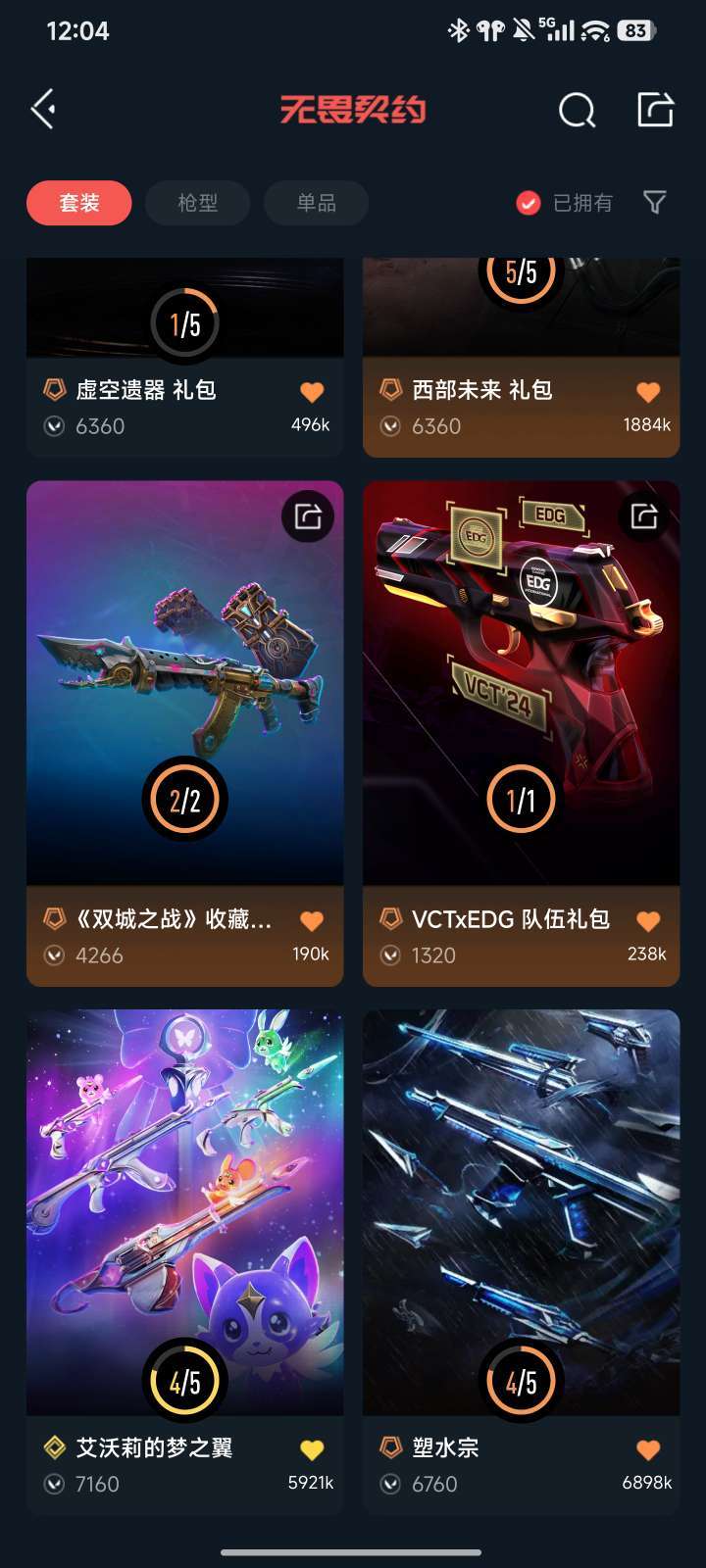The image size is (706, 1568).
Task: Tap the share icon on the 双城之战 card
Action: pos(305,516)
